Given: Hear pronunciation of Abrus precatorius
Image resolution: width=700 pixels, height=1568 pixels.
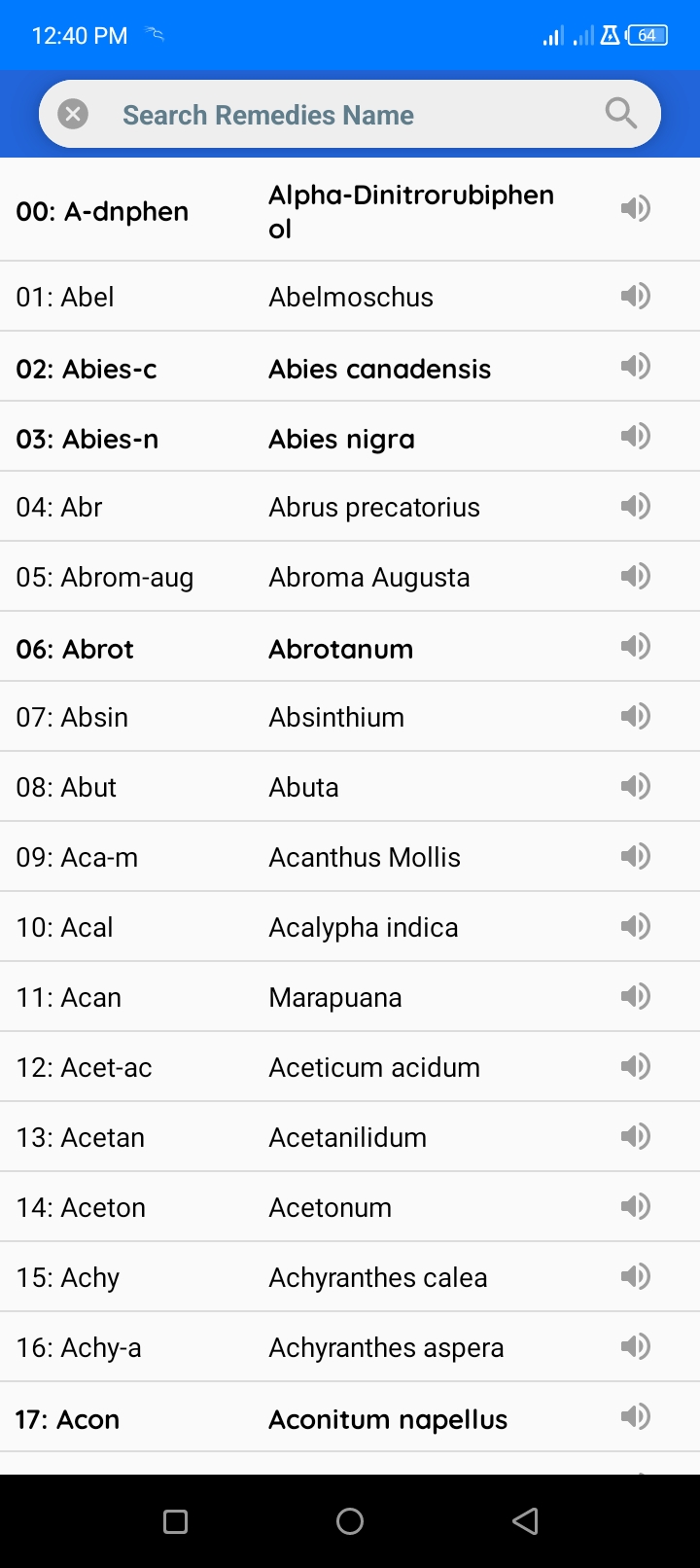Looking at the screenshot, I should tap(635, 507).
